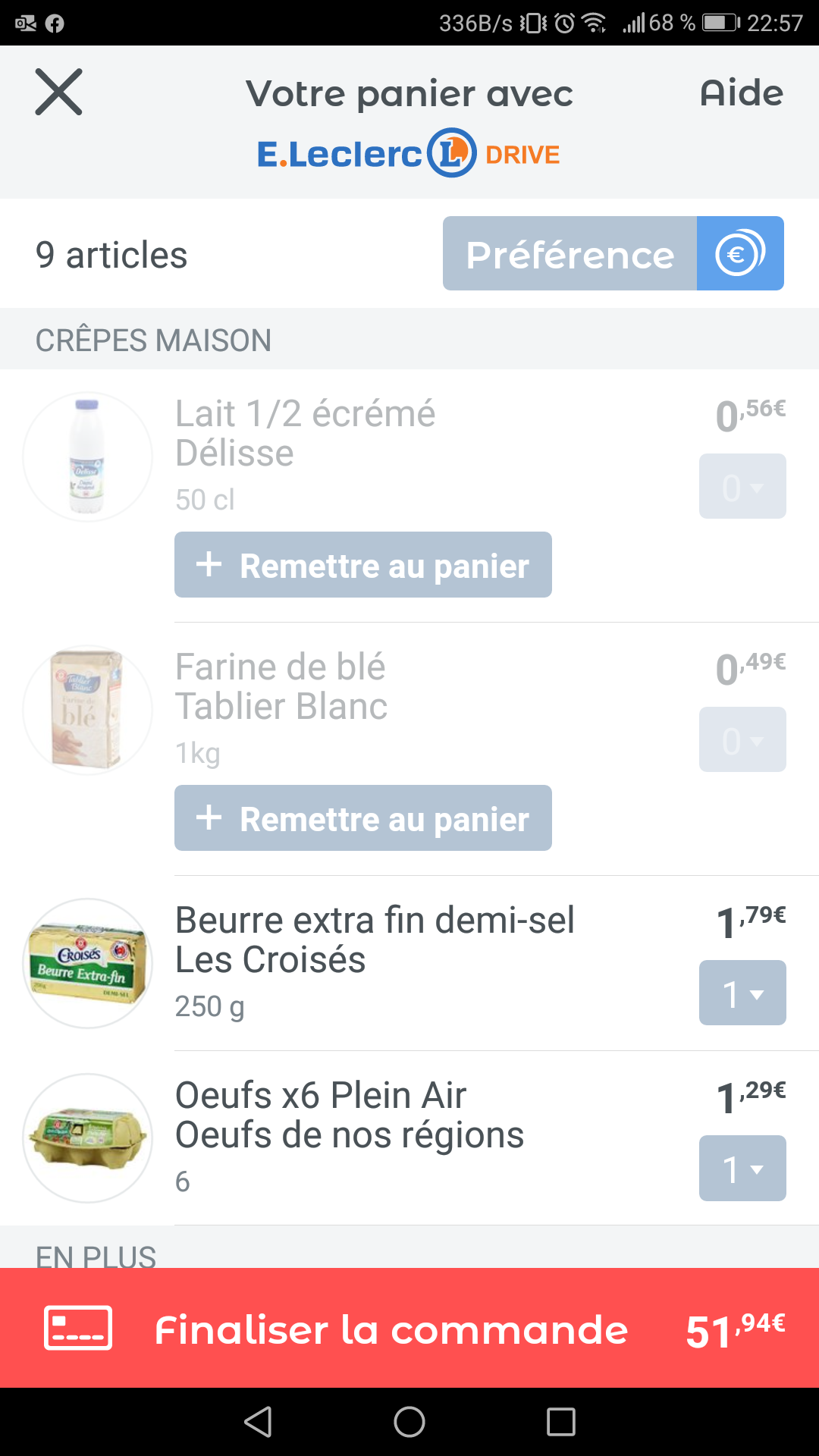Put Lait 1/2 écrémé Délisse back in cart

point(363,565)
